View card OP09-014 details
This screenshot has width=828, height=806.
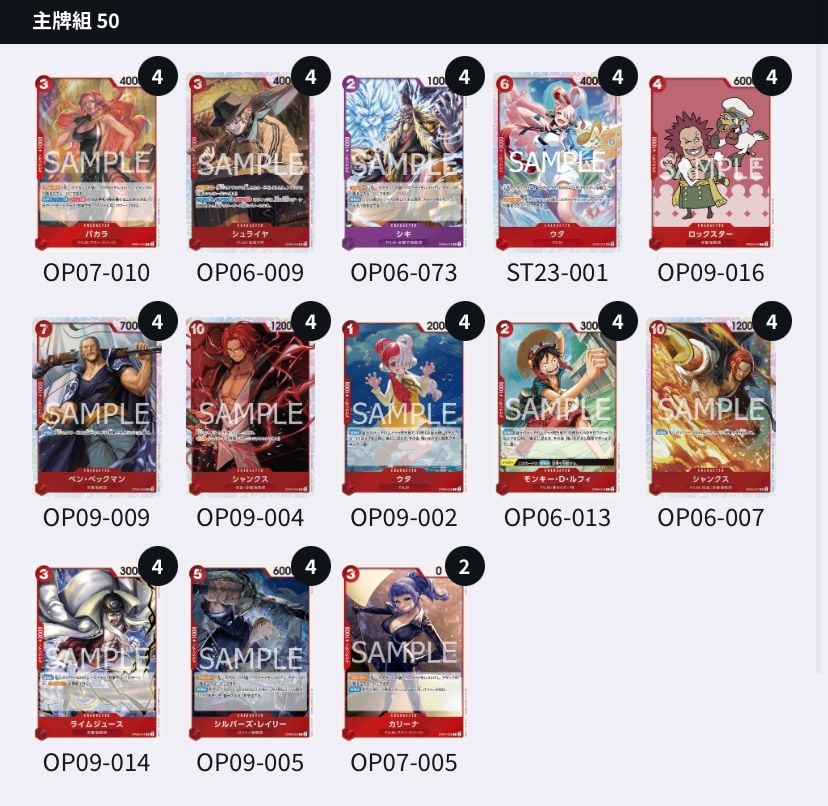[96, 652]
